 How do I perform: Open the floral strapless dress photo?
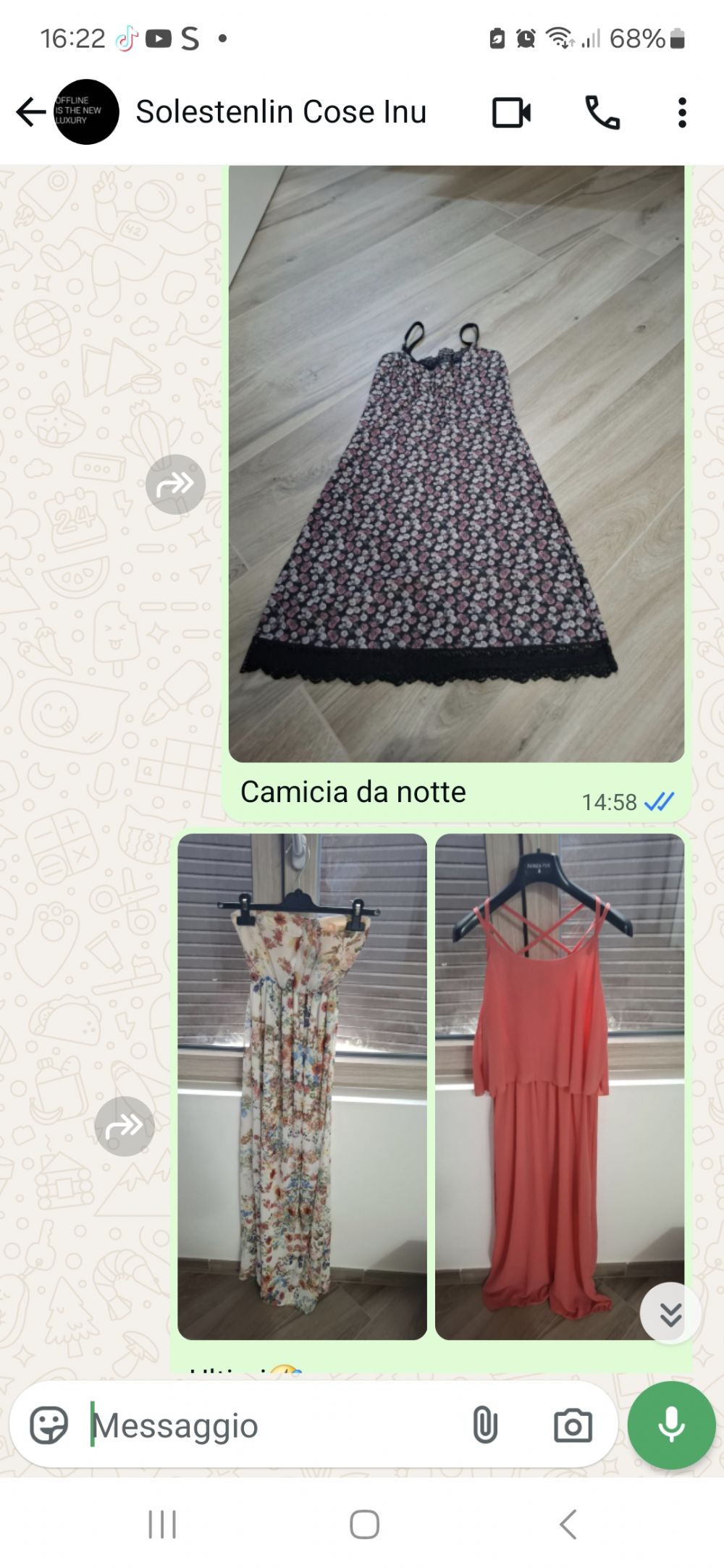pyautogui.click(x=302, y=1087)
